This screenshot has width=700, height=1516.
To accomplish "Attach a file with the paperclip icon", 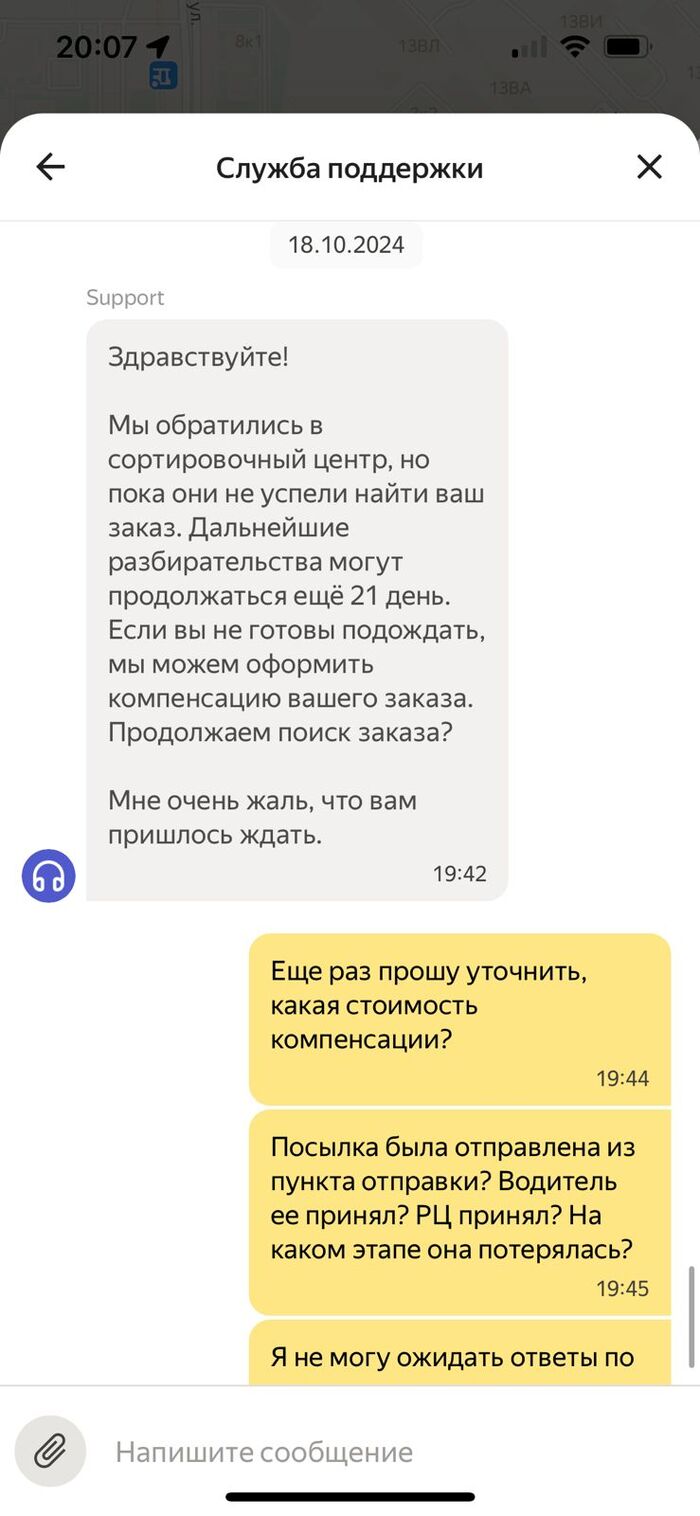I will coord(50,1451).
